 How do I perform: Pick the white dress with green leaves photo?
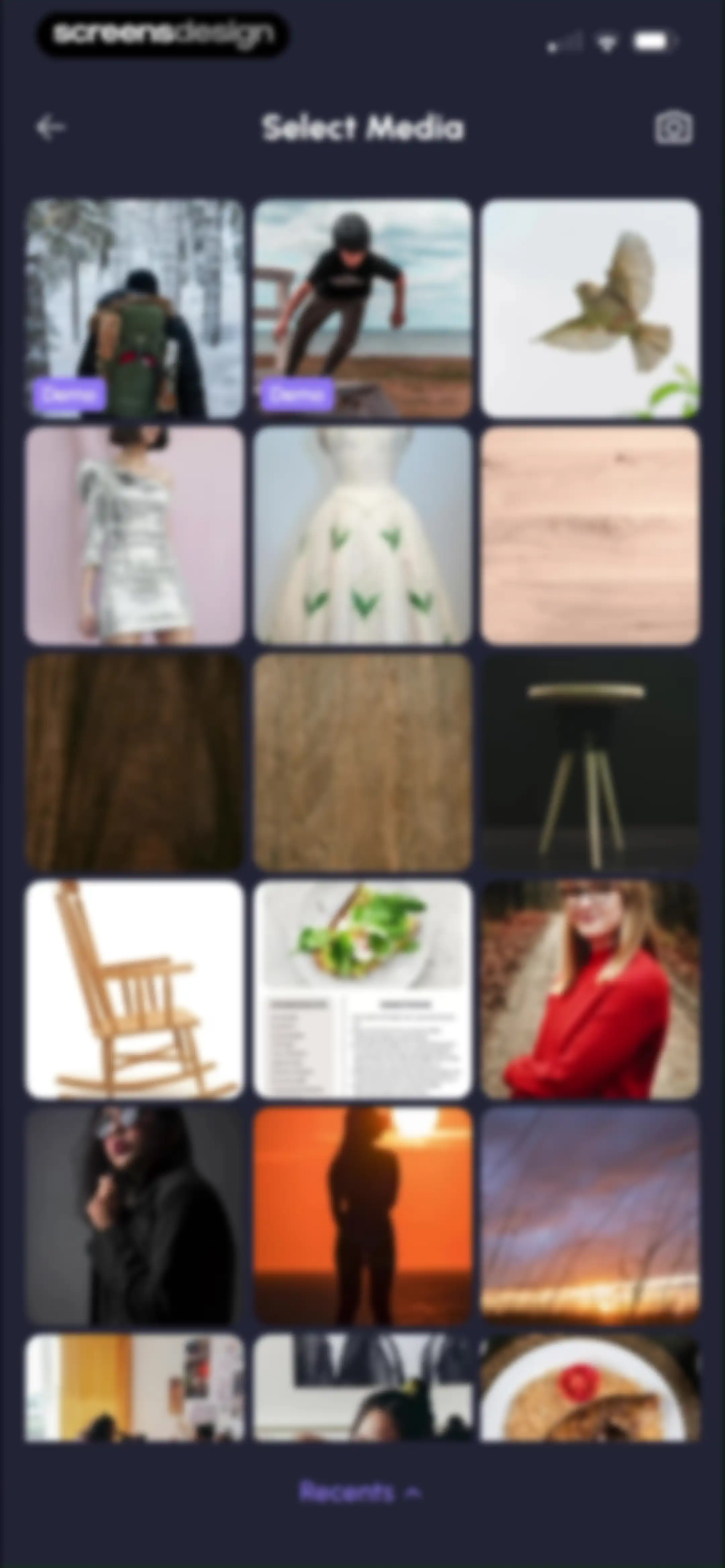pos(362,536)
